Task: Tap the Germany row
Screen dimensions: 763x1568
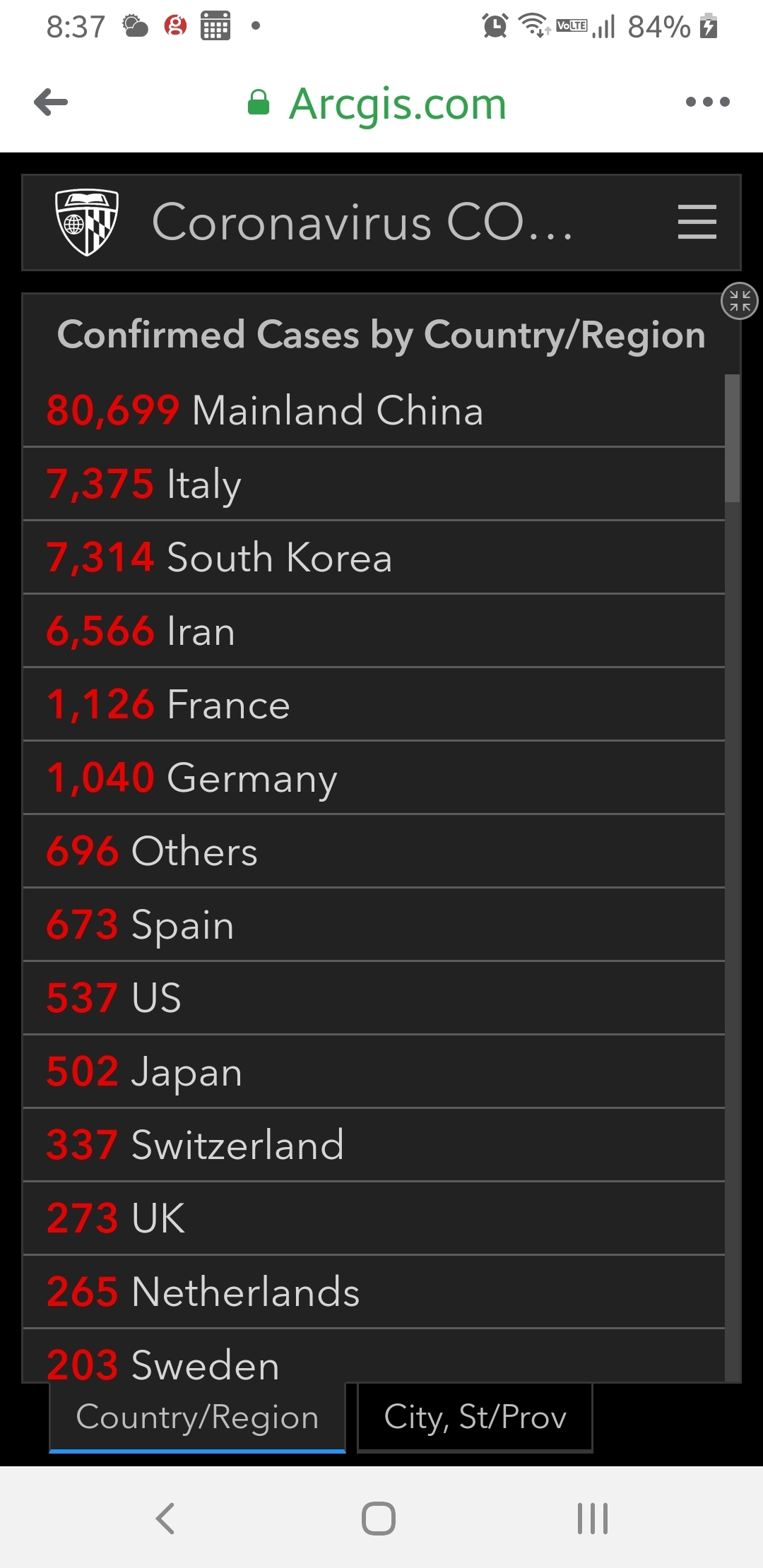Action: click(x=374, y=778)
